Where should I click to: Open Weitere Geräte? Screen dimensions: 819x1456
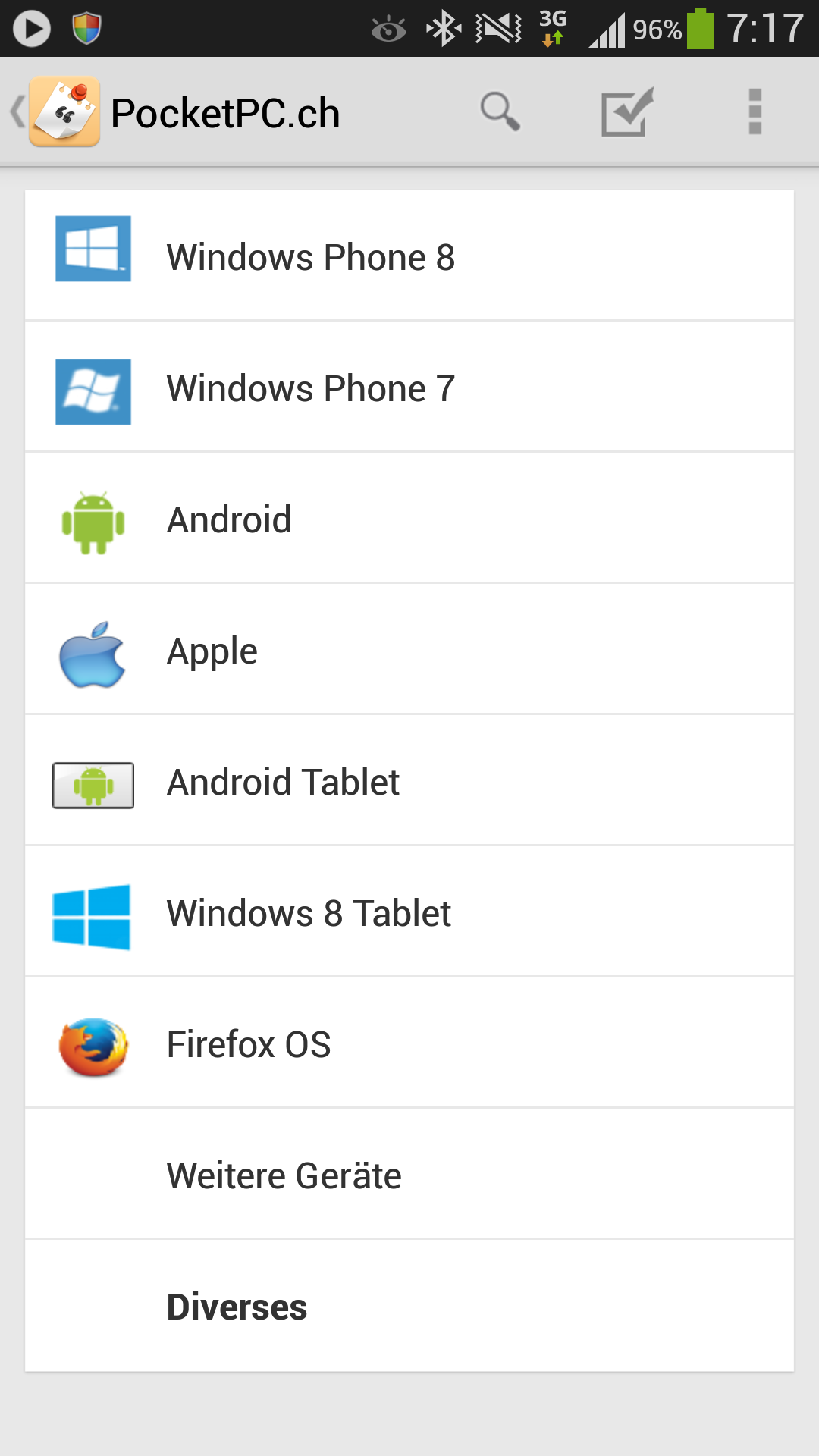(x=409, y=1174)
